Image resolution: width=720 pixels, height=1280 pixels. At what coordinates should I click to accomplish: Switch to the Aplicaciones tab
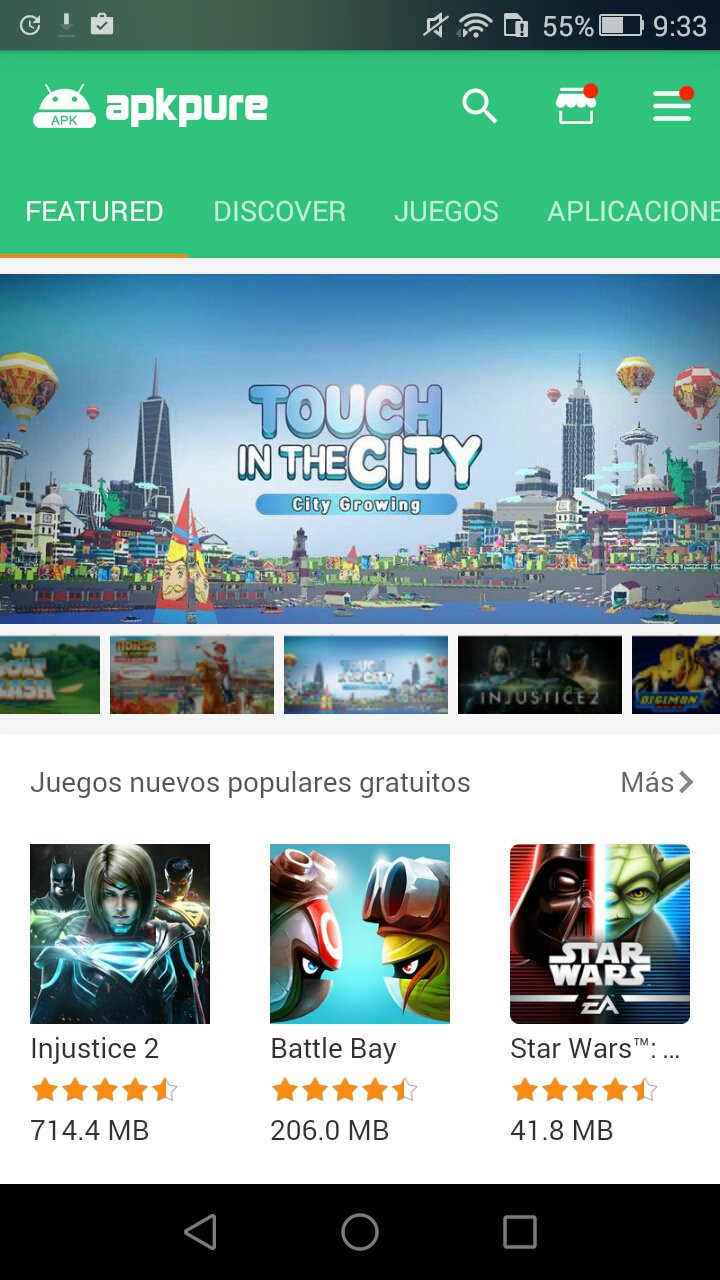pyautogui.click(x=632, y=212)
